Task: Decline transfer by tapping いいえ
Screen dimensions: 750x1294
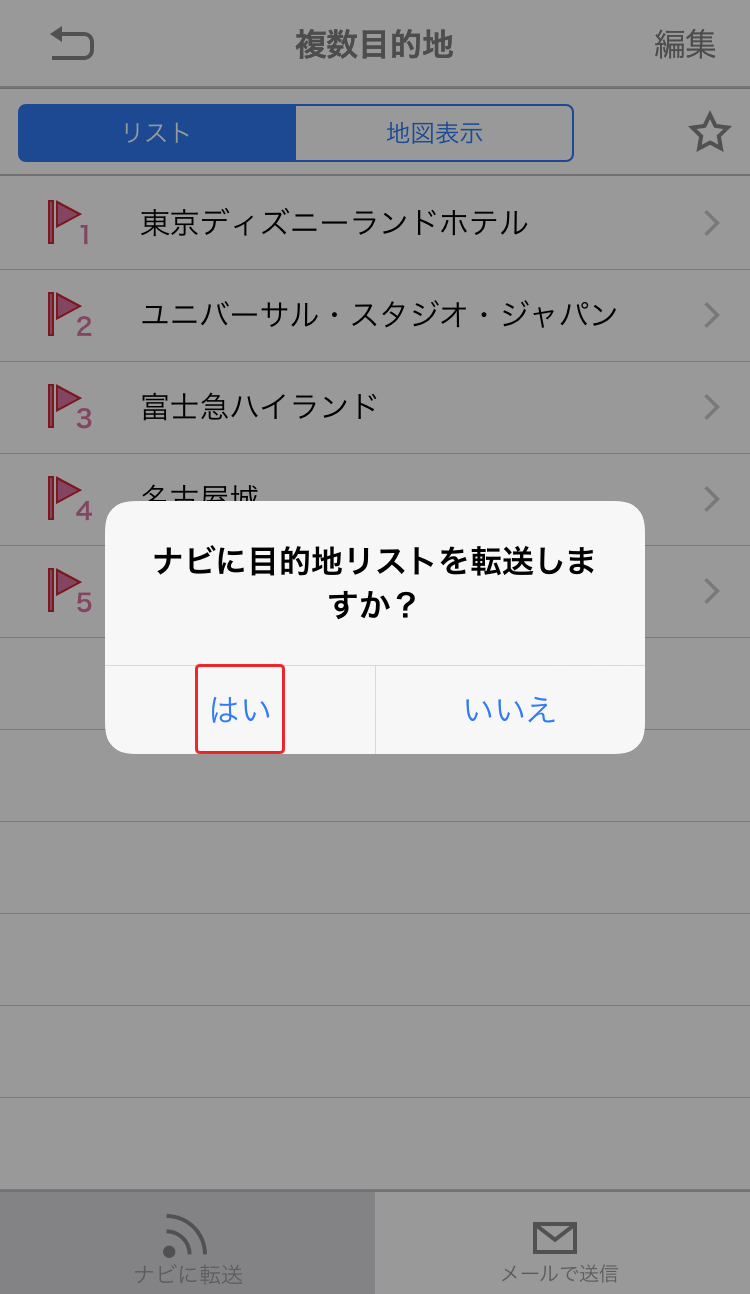Action: pos(510,709)
